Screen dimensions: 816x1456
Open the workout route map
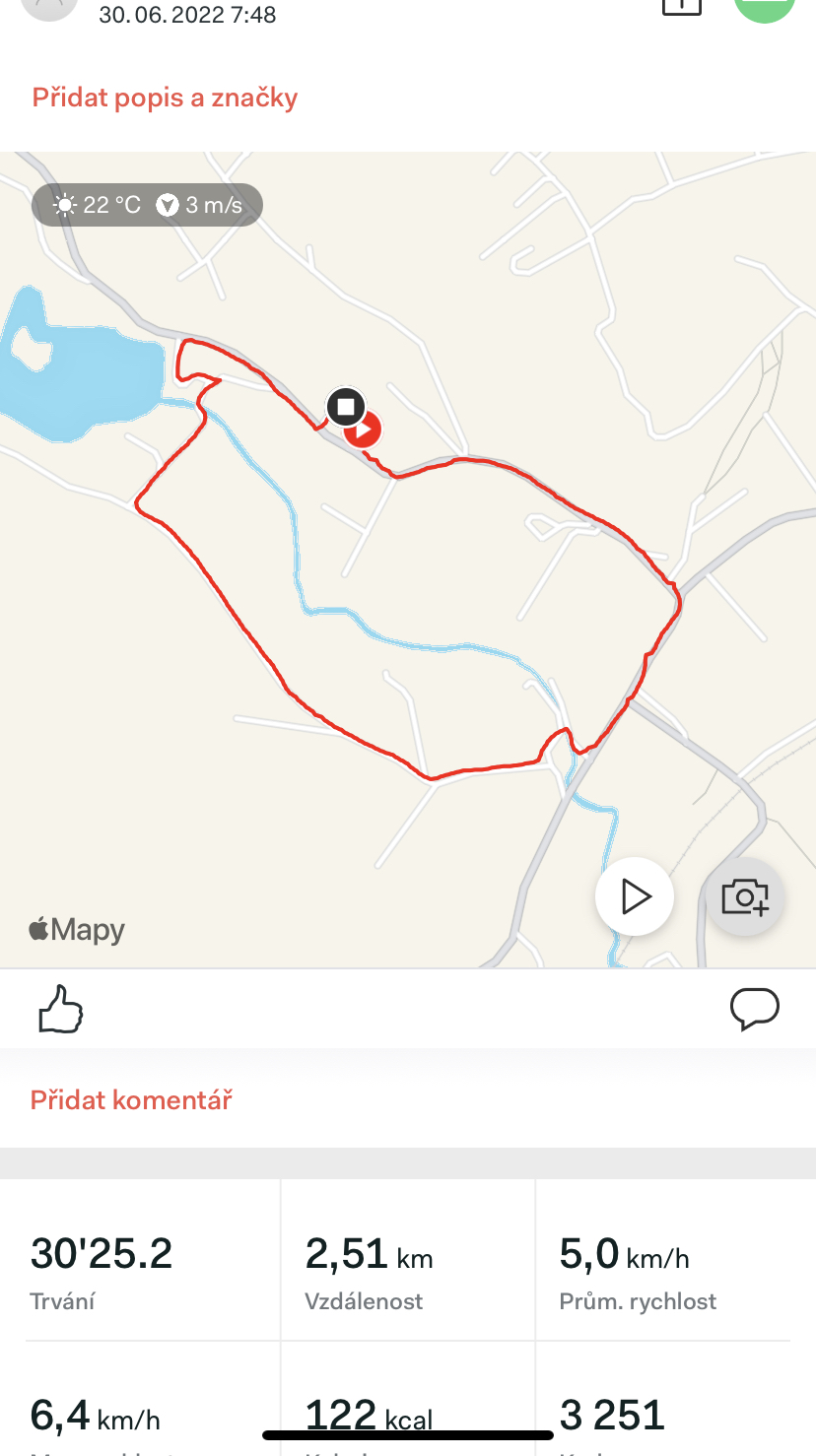click(x=408, y=560)
